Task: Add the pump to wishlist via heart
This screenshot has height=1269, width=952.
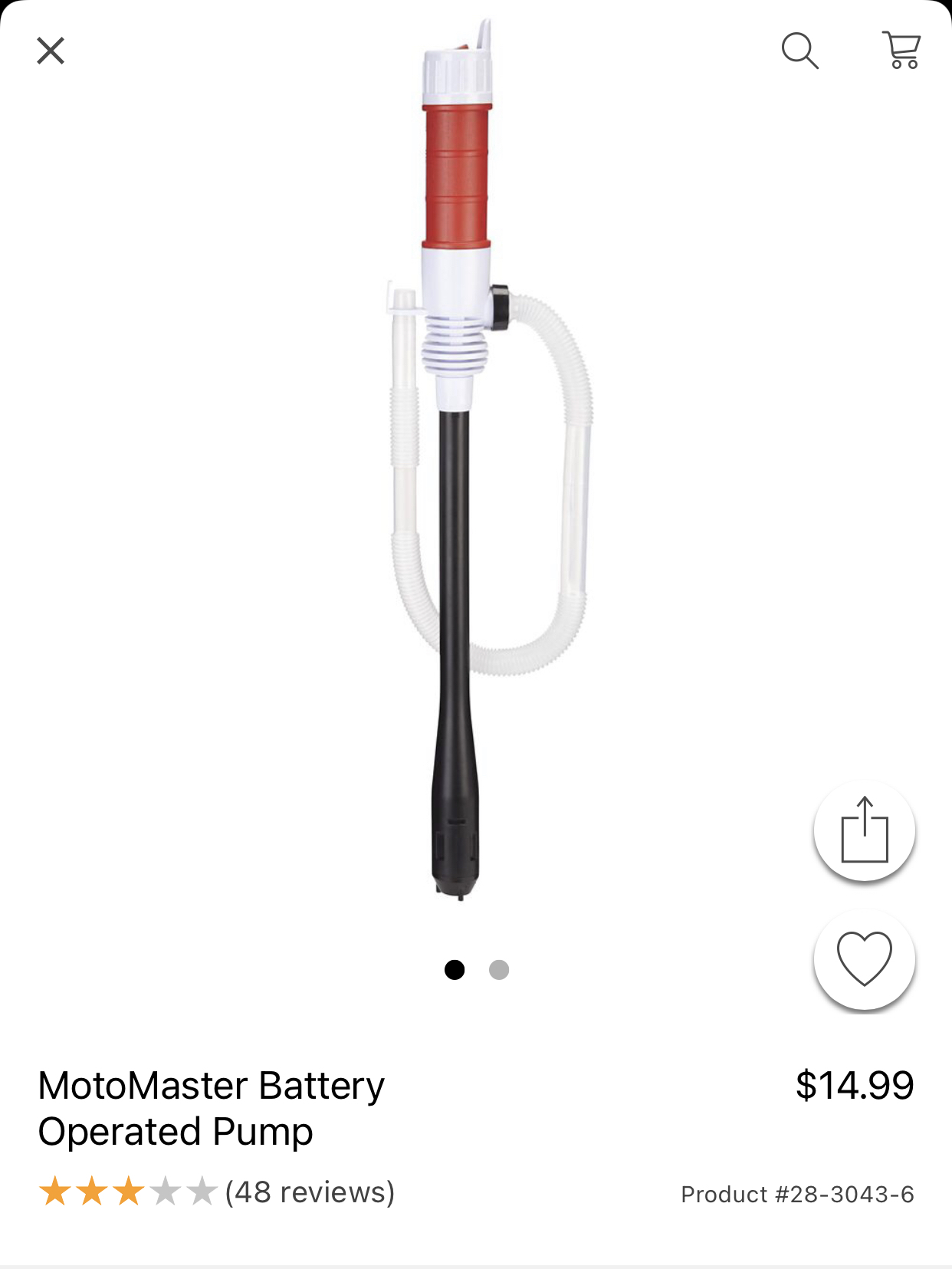Action: 864,958
